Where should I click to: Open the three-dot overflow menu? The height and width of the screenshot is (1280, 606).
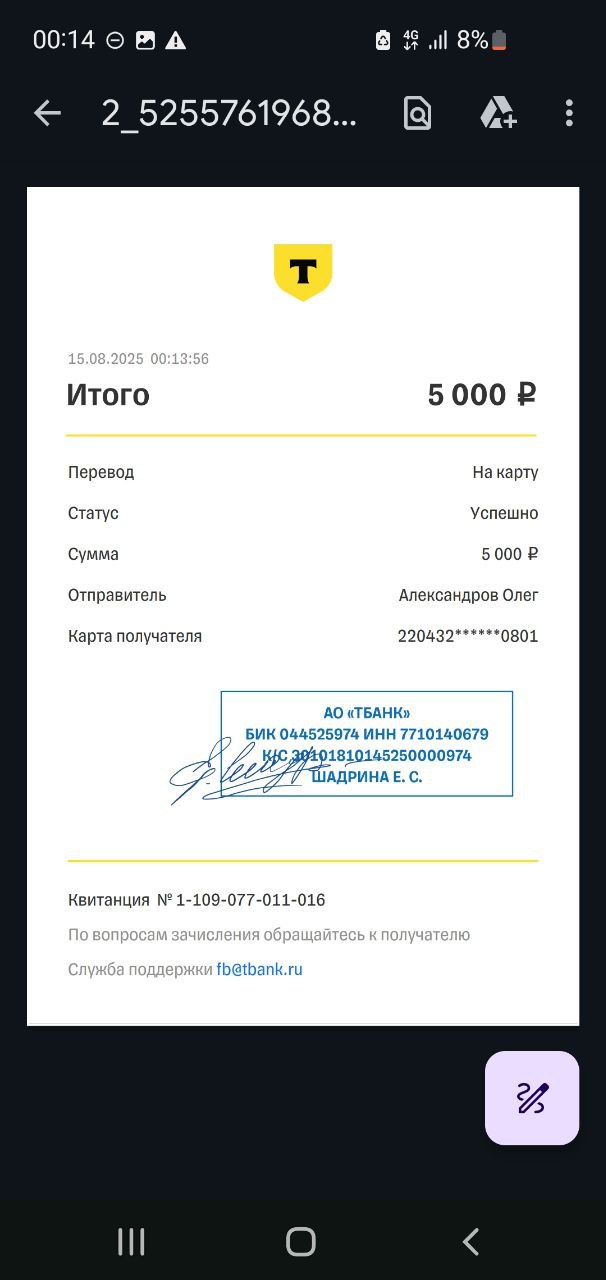point(569,113)
